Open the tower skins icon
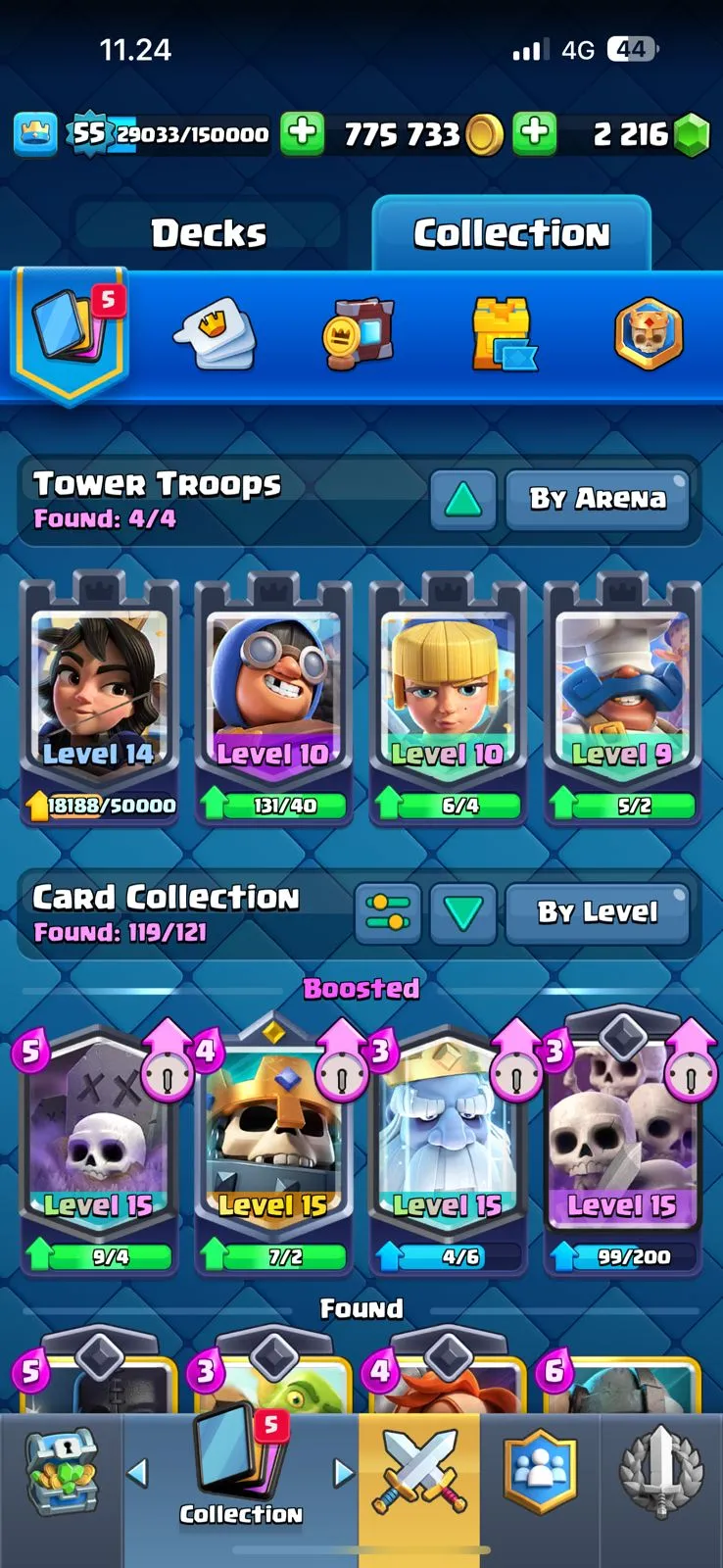723x1568 pixels. 503,334
